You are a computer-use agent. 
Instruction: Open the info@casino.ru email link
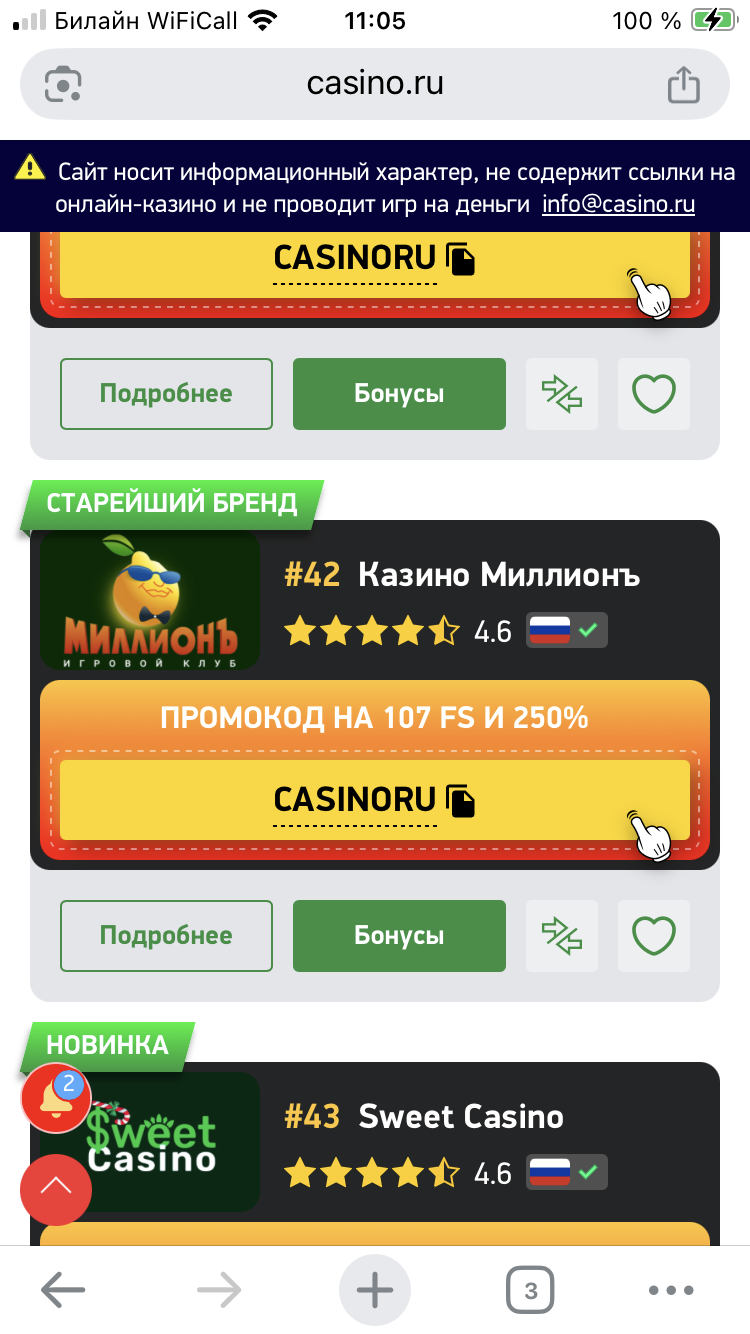click(618, 205)
